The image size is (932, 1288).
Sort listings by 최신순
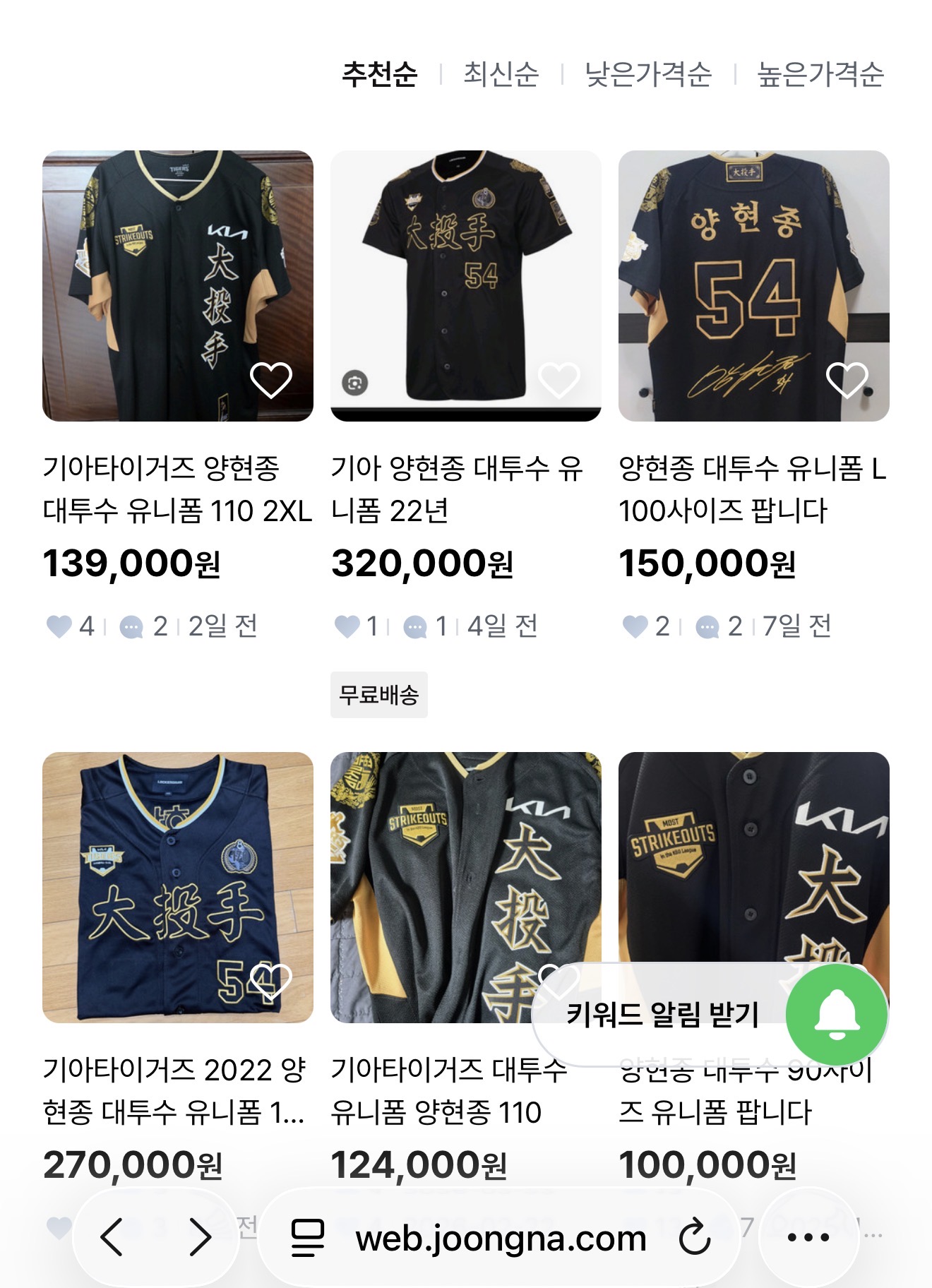(501, 74)
